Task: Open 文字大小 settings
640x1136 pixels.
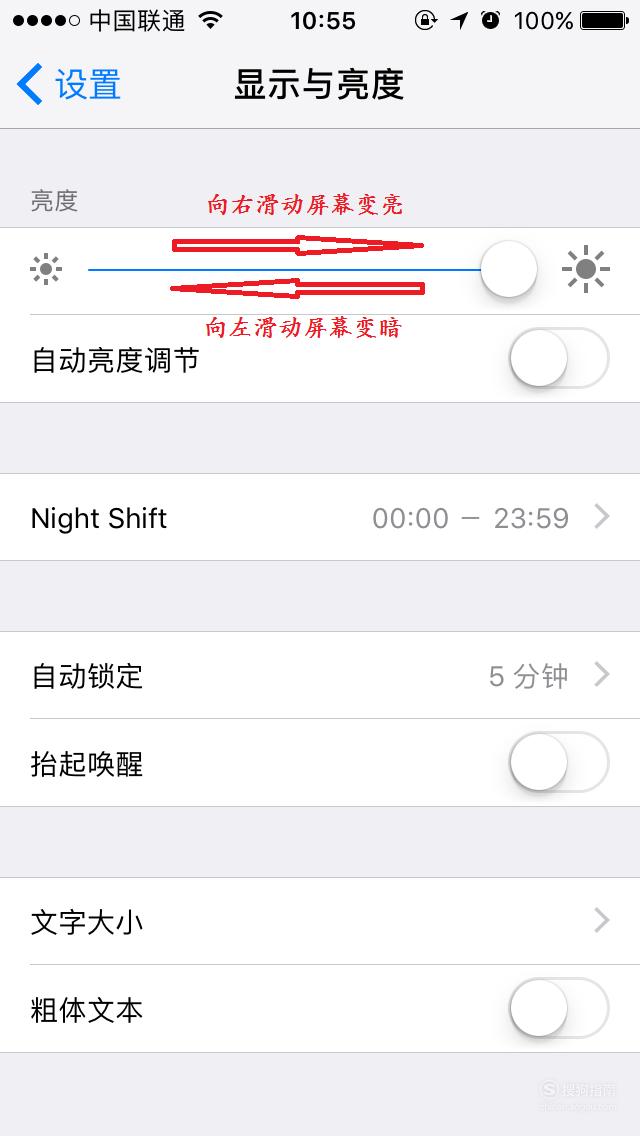Action: [x=320, y=921]
